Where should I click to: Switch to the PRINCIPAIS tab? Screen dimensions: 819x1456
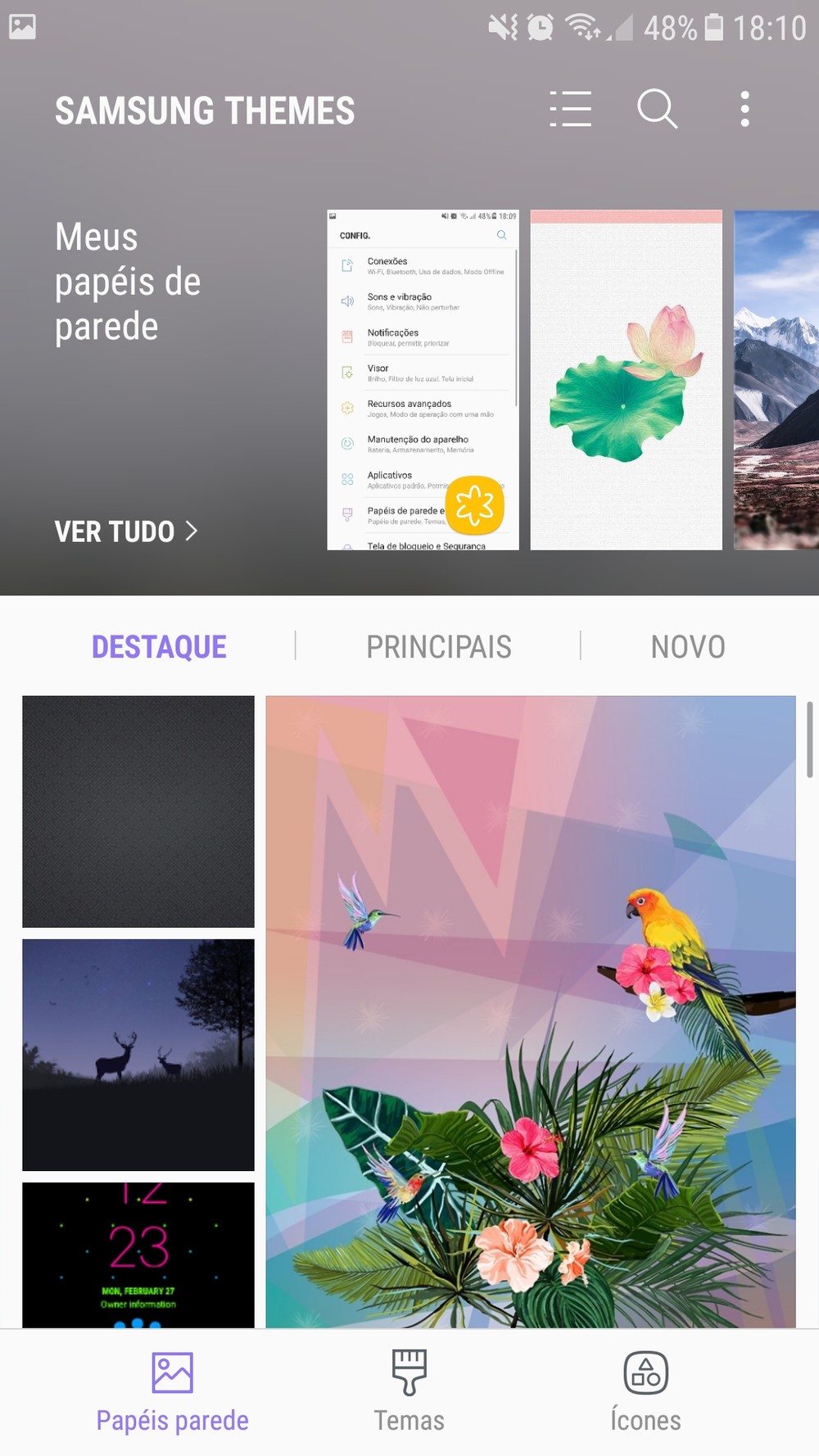(438, 647)
